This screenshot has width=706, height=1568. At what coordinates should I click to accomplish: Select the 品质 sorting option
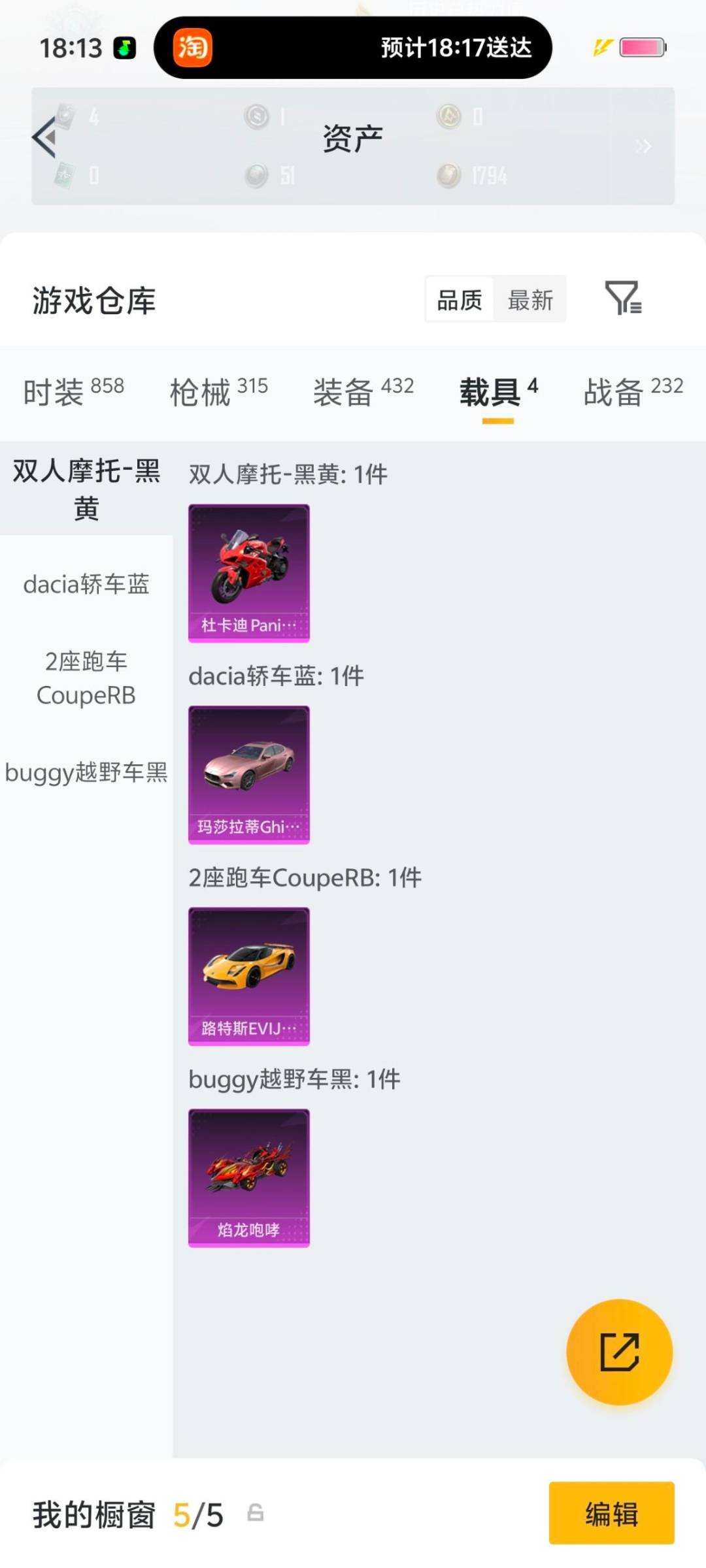pyautogui.click(x=459, y=300)
